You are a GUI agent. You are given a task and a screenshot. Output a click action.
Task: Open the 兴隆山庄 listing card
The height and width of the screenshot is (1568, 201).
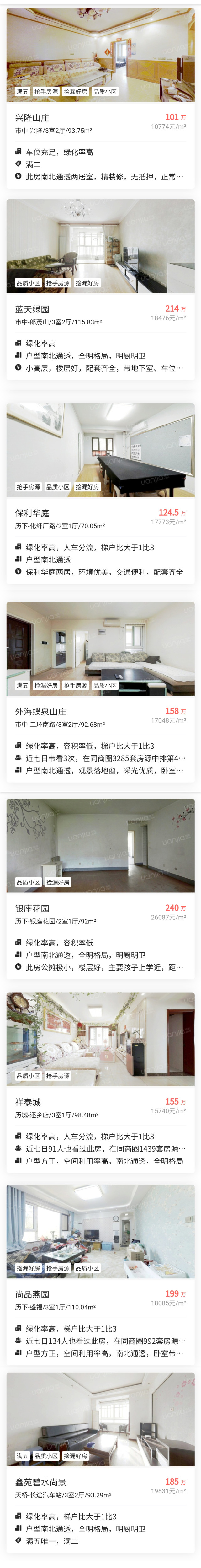32,118
